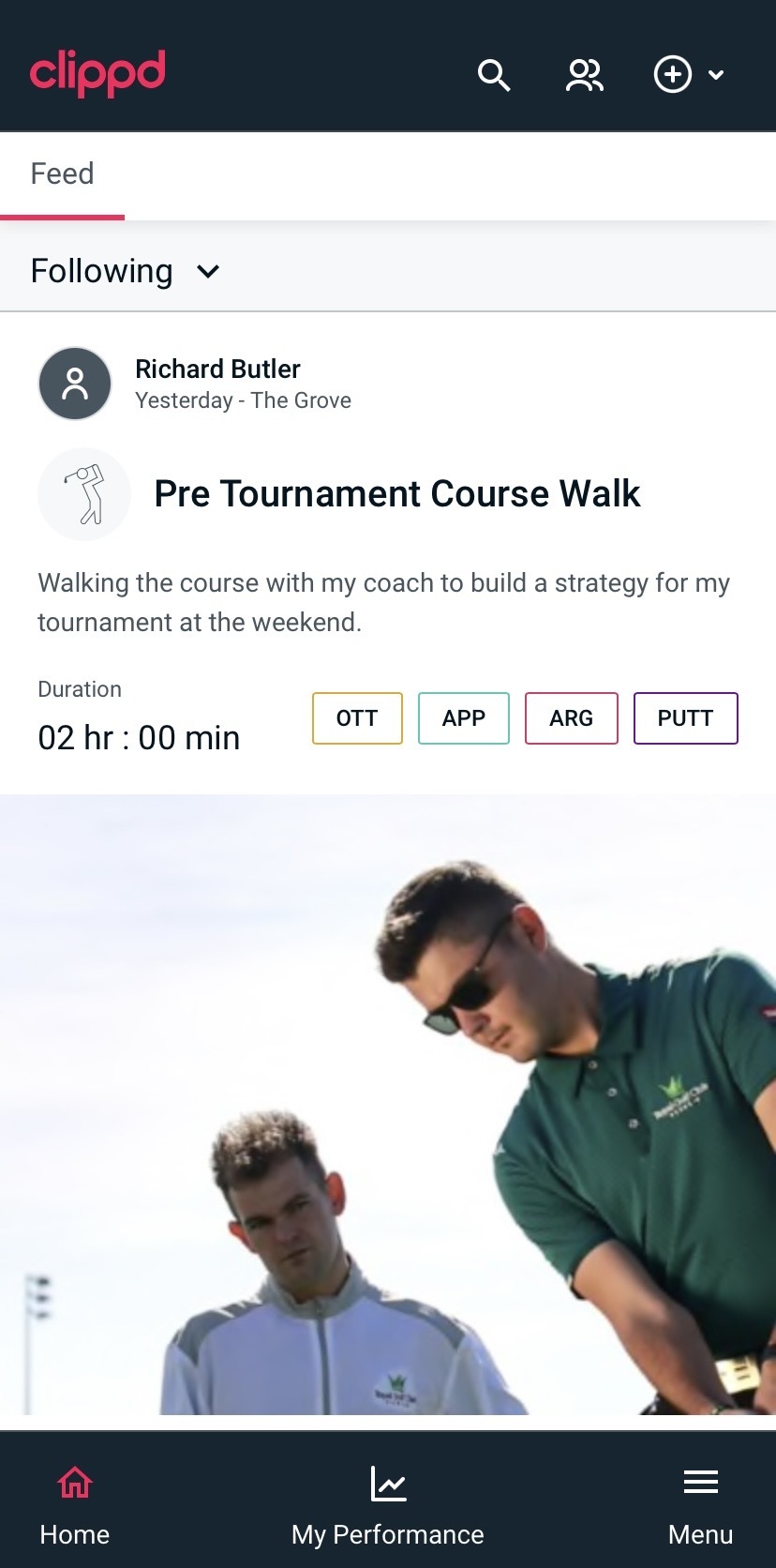Viewport: 776px width, 1568px height.
Task: Open the search icon in the header
Action: click(x=493, y=75)
